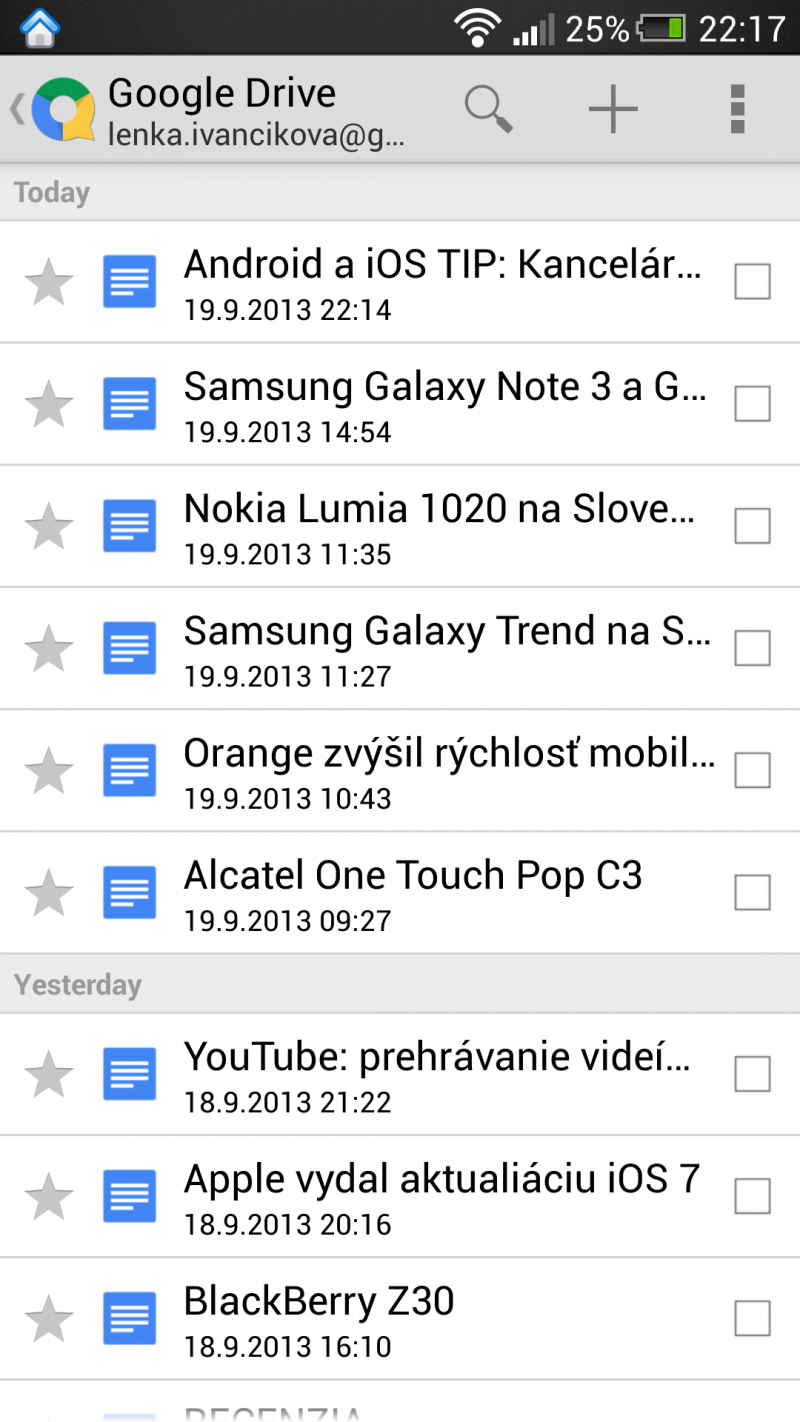800x1422 pixels.
Task: Tick the Samsung Galaxy Trend checkbox
Action: tap(752, 648)
